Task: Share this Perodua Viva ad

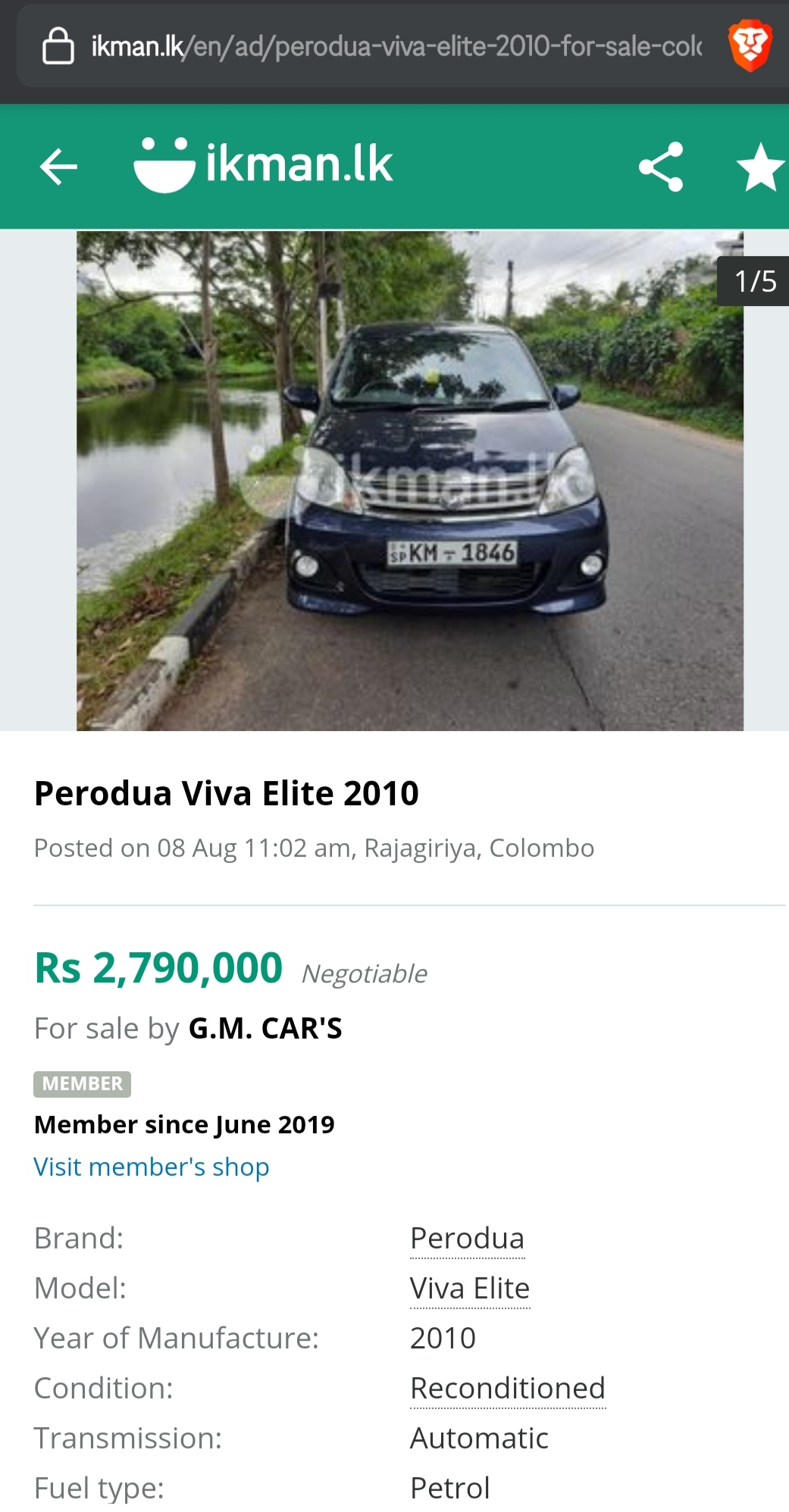Action: pos(661,167)
